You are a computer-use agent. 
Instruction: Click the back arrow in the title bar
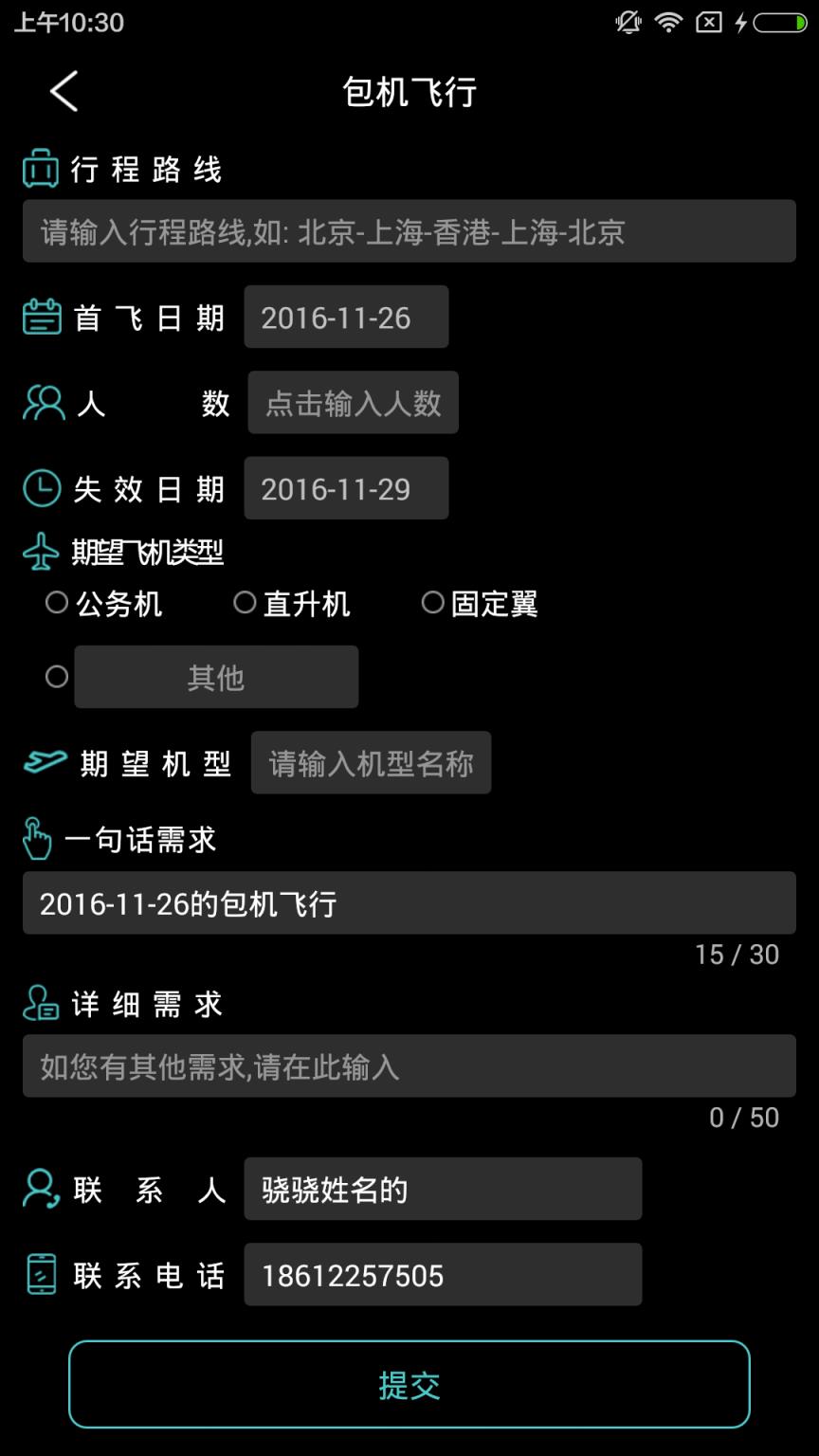tap(63, 91)
